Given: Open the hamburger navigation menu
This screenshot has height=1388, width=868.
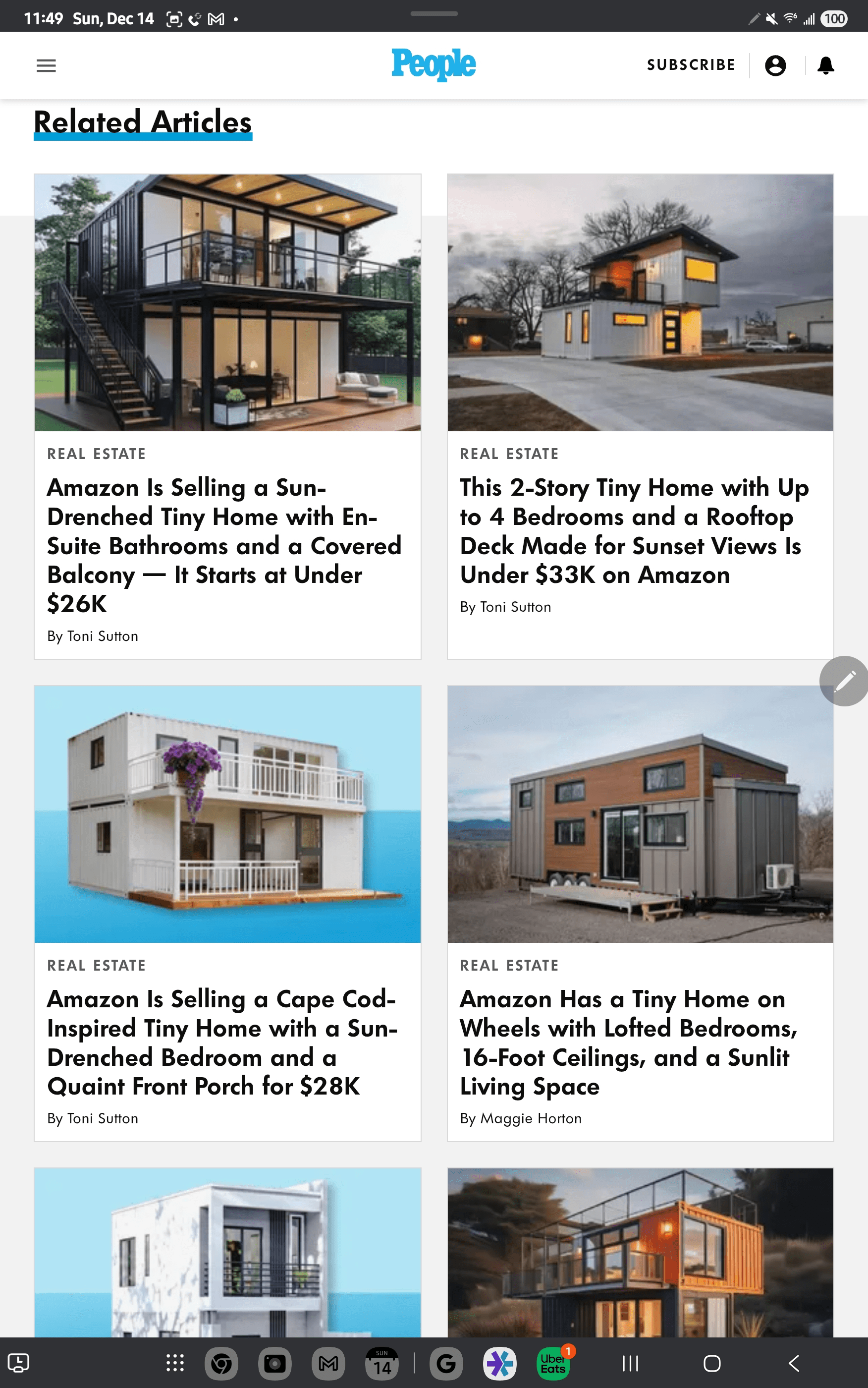Looking at the screenshot, I should (x=46, y=65).
